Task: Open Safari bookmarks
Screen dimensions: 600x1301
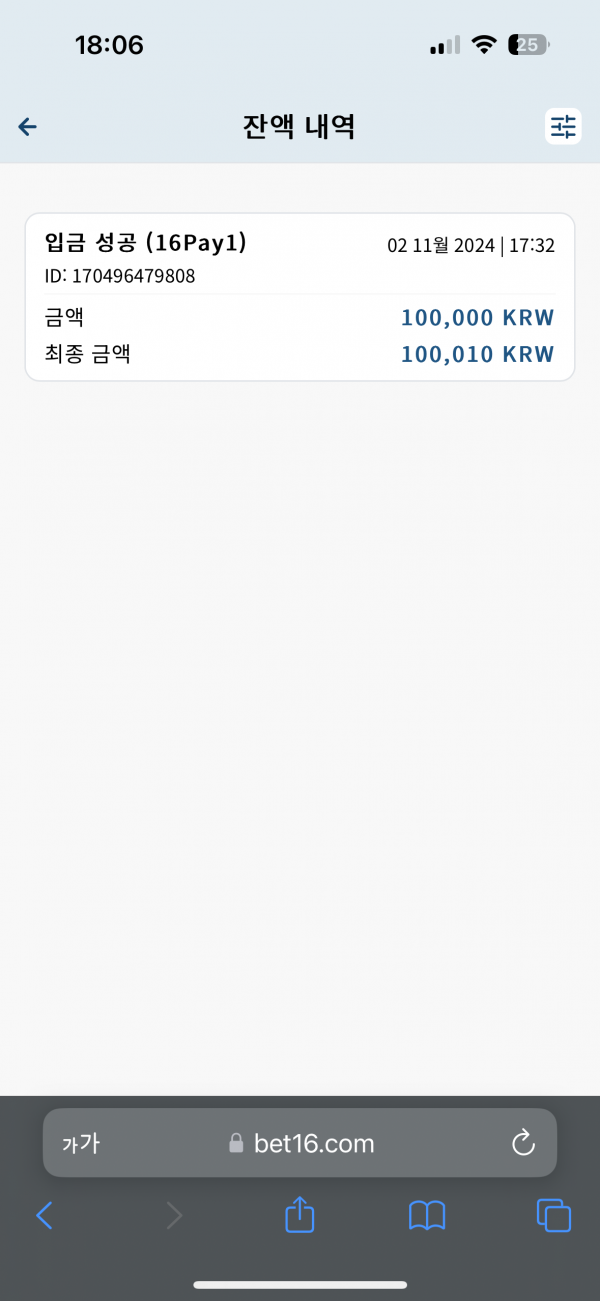Action: [427, 1216]
